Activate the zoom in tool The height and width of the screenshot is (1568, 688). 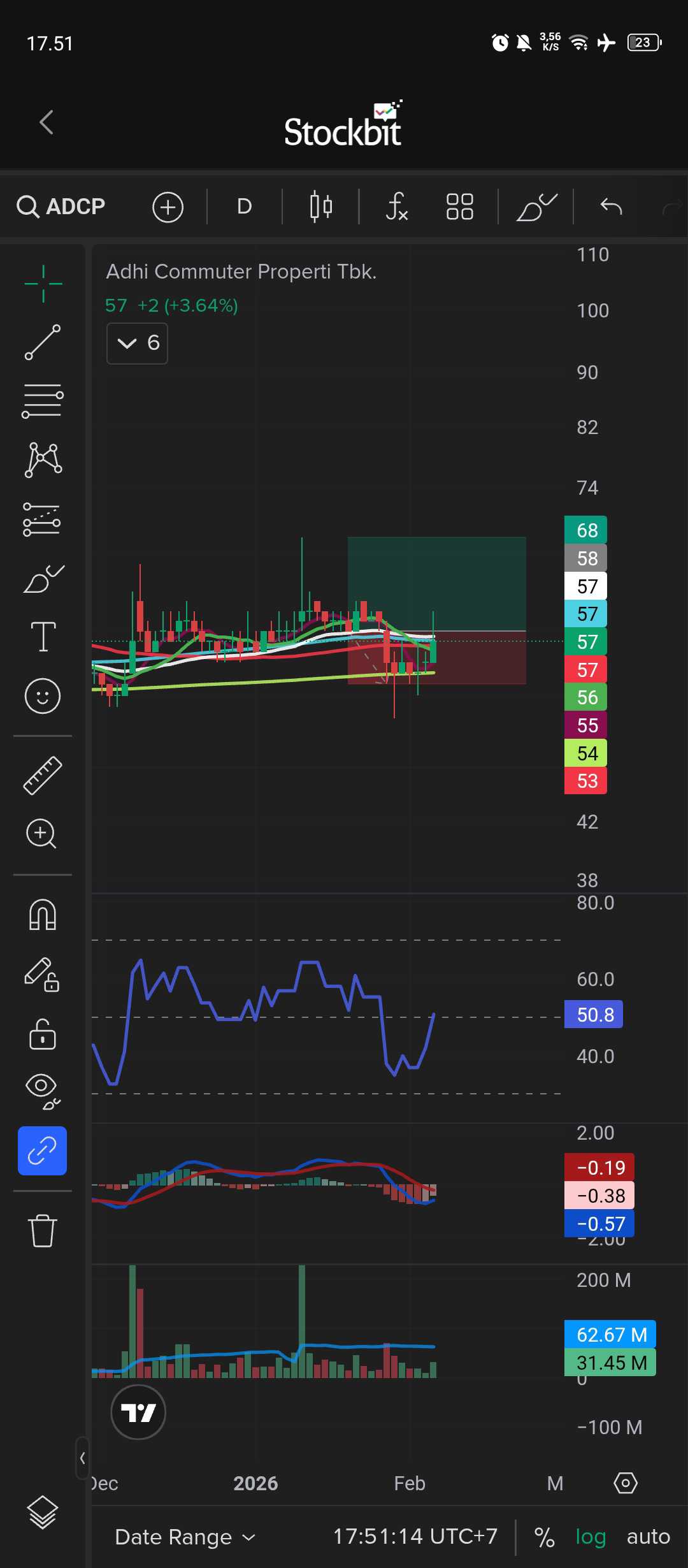(41, 833)
